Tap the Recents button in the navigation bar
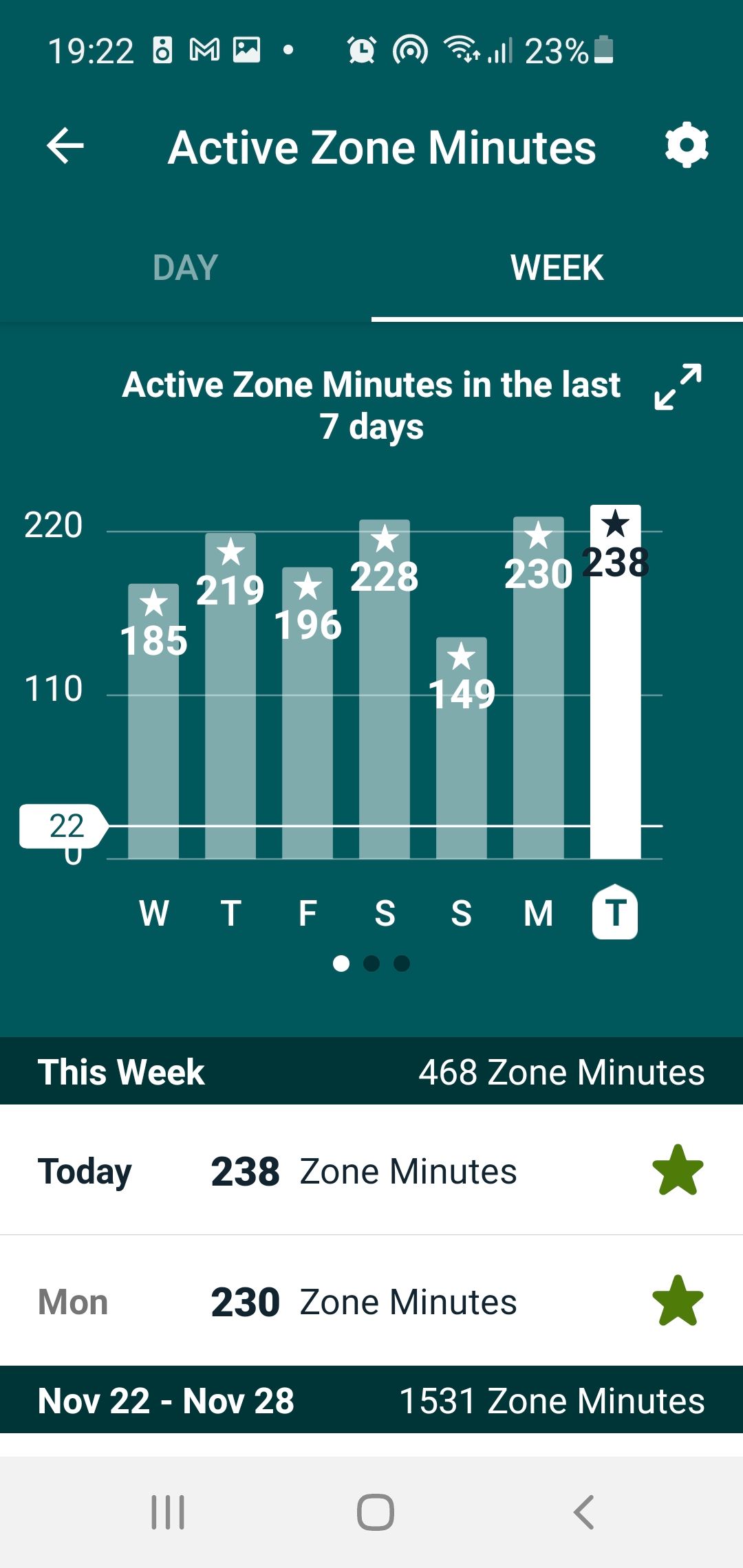The height and width of the screenshot is (1568, 743). [x=167, y=1510]
